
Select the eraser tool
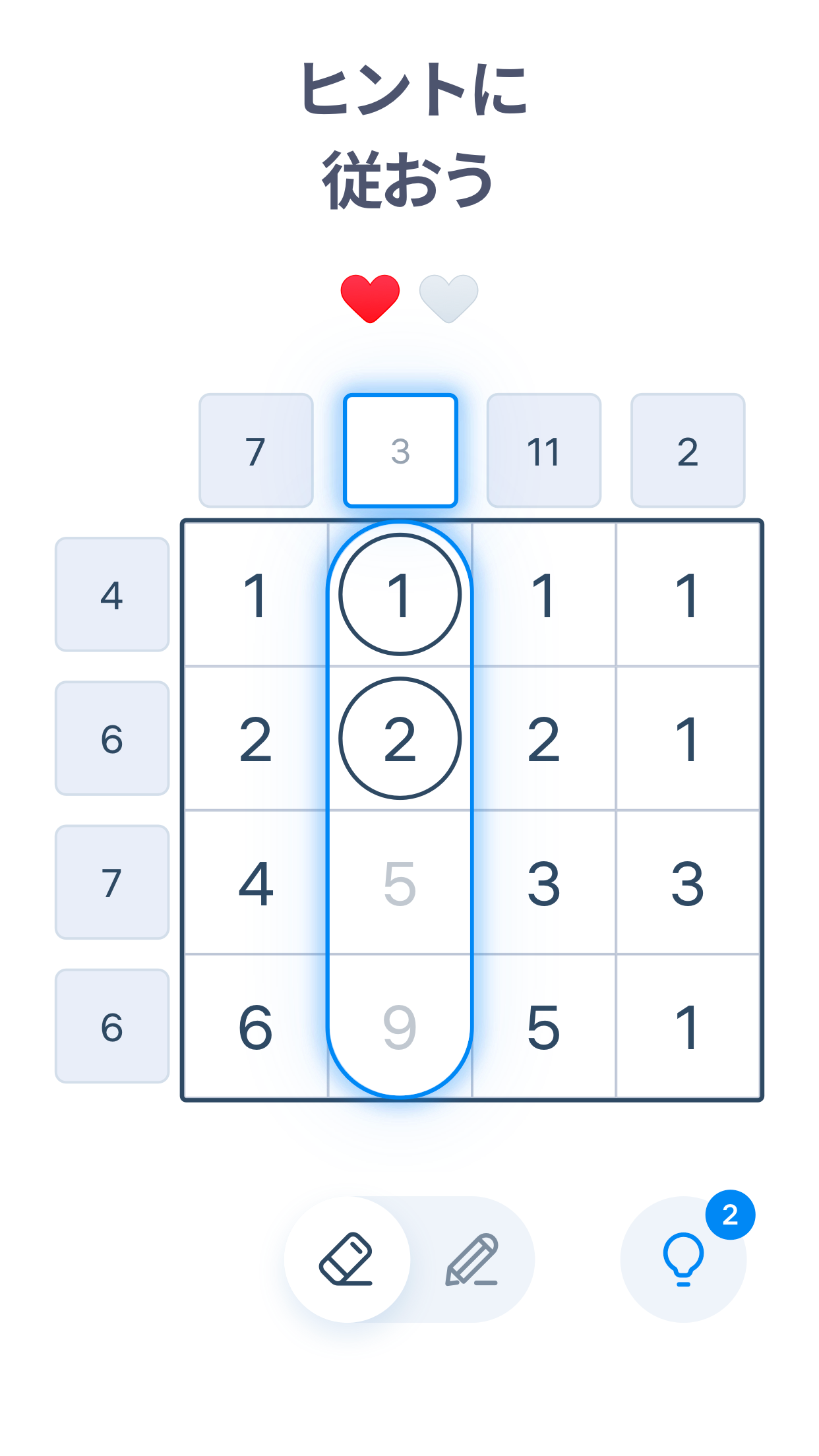click(x=347, y=1259)
